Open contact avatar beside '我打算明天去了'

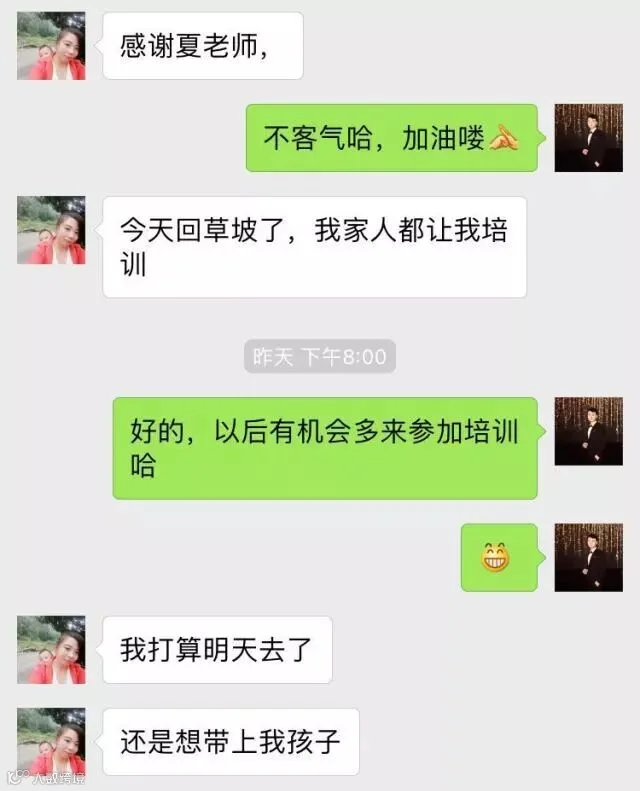pyautogui.click(x=51, y=650)
